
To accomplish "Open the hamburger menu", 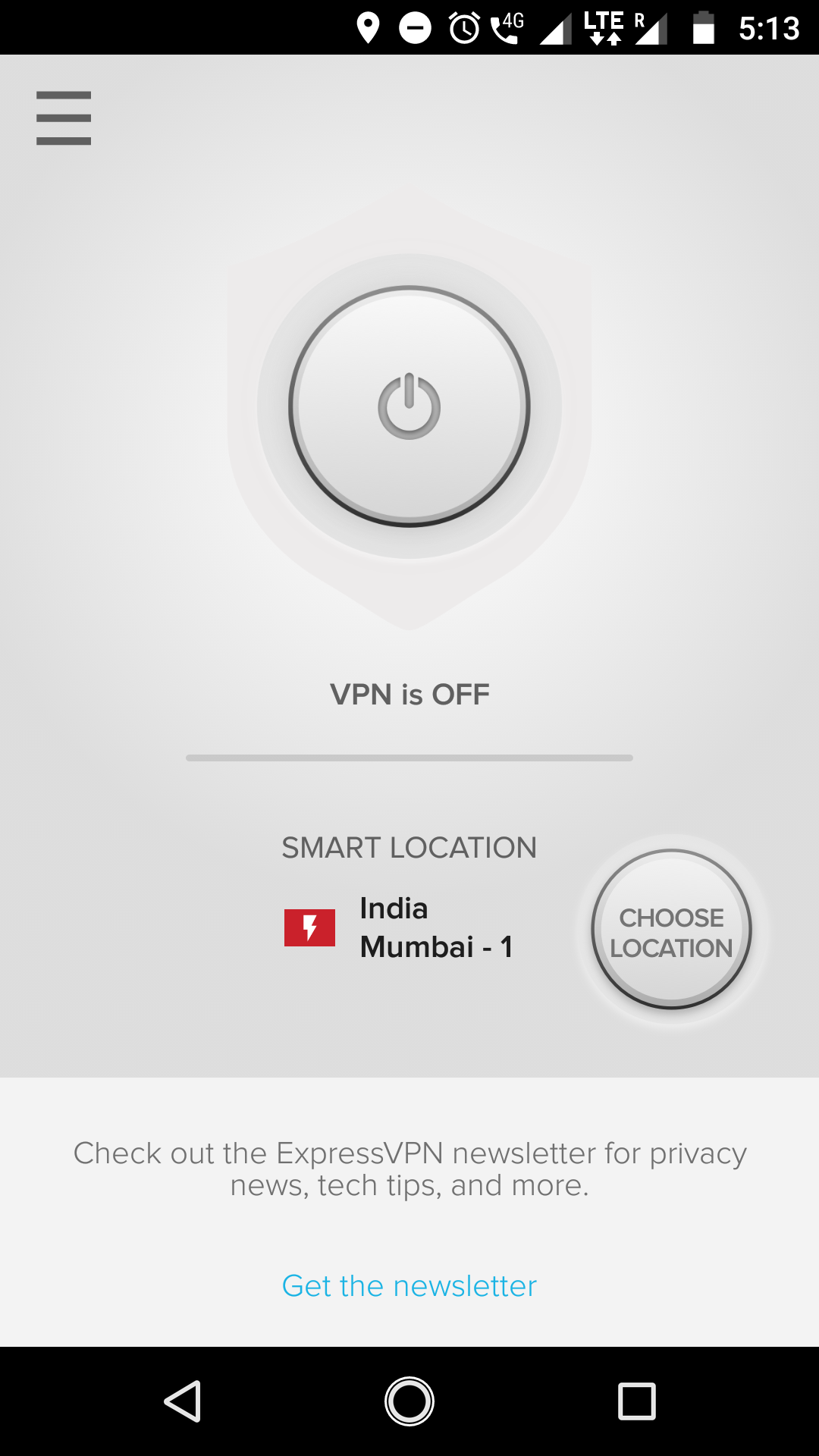I will coord(64,118).
